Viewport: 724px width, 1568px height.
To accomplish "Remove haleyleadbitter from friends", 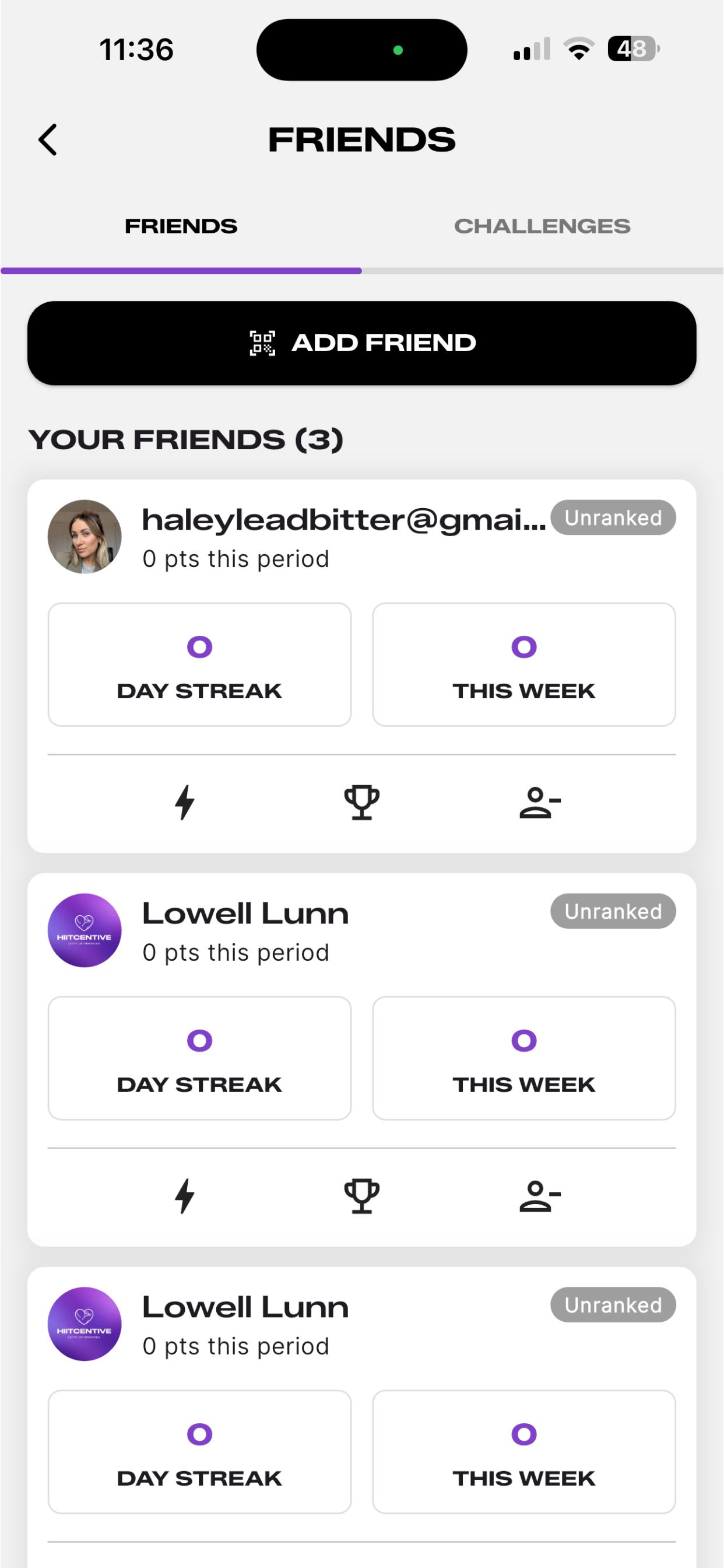I will point(540,803).
